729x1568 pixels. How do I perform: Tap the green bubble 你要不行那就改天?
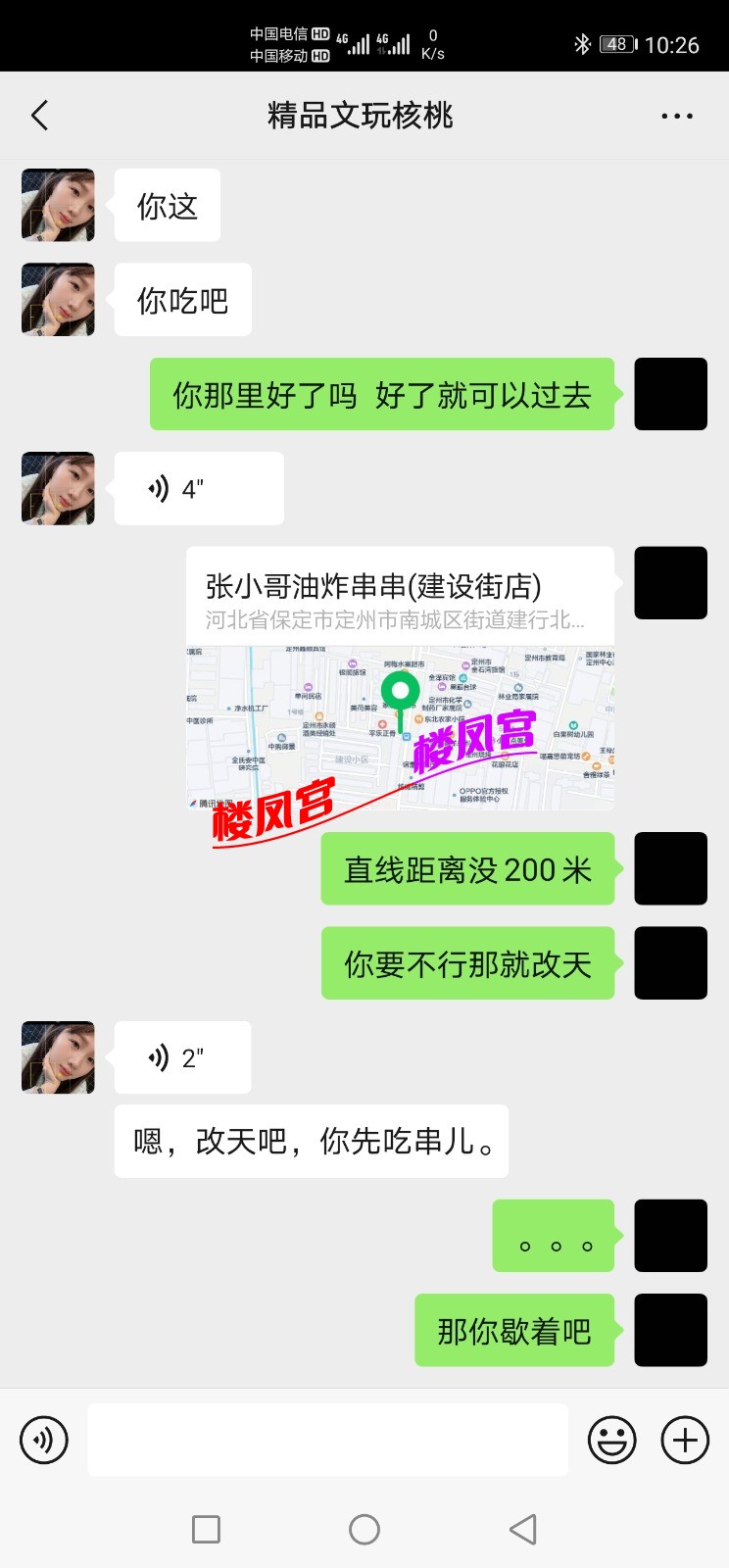[467, 962]
